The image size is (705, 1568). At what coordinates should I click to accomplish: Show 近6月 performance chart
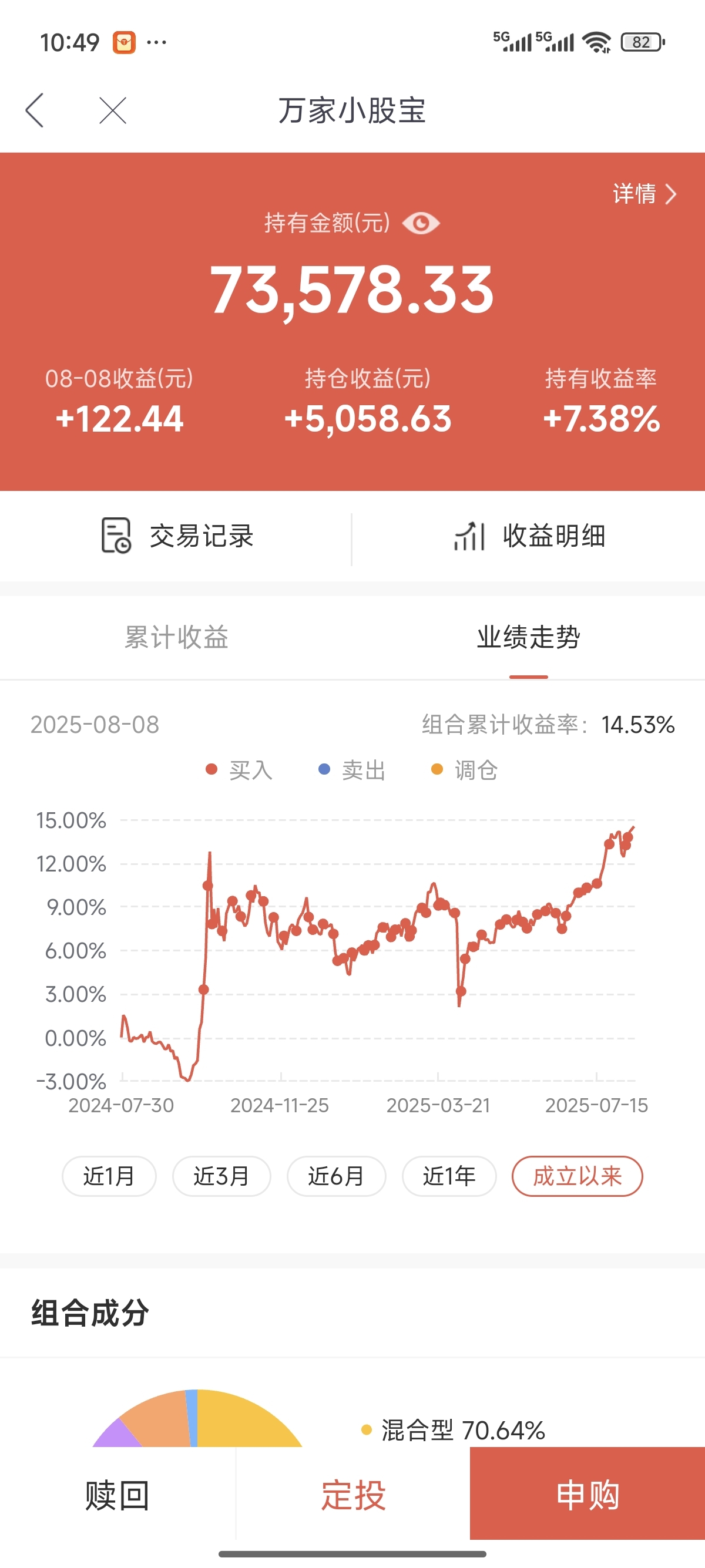point(336,1176)
